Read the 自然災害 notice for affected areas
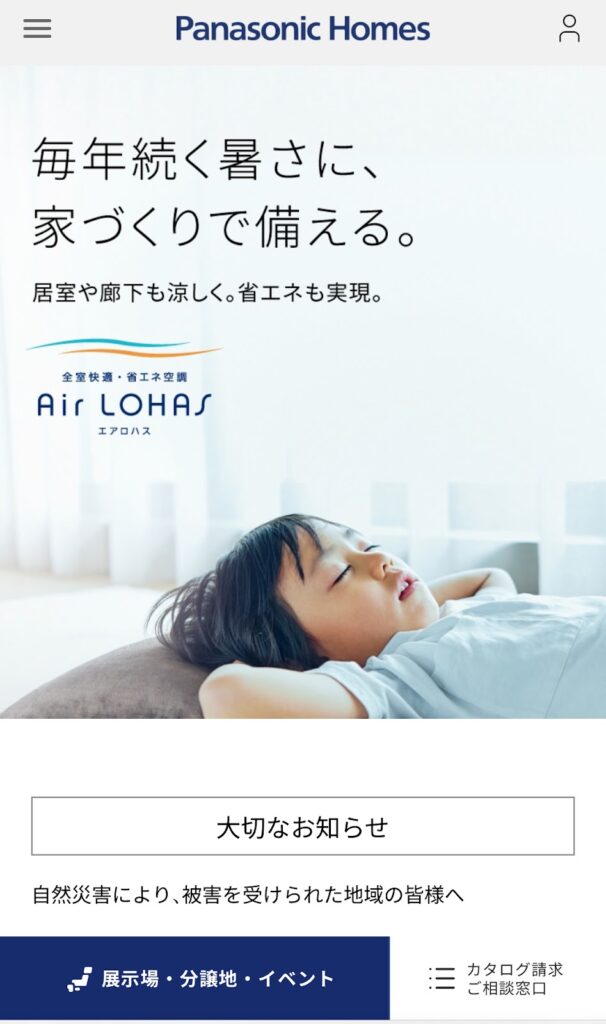606x1024 pixels. pyautogui.click(x=248, y=894)
